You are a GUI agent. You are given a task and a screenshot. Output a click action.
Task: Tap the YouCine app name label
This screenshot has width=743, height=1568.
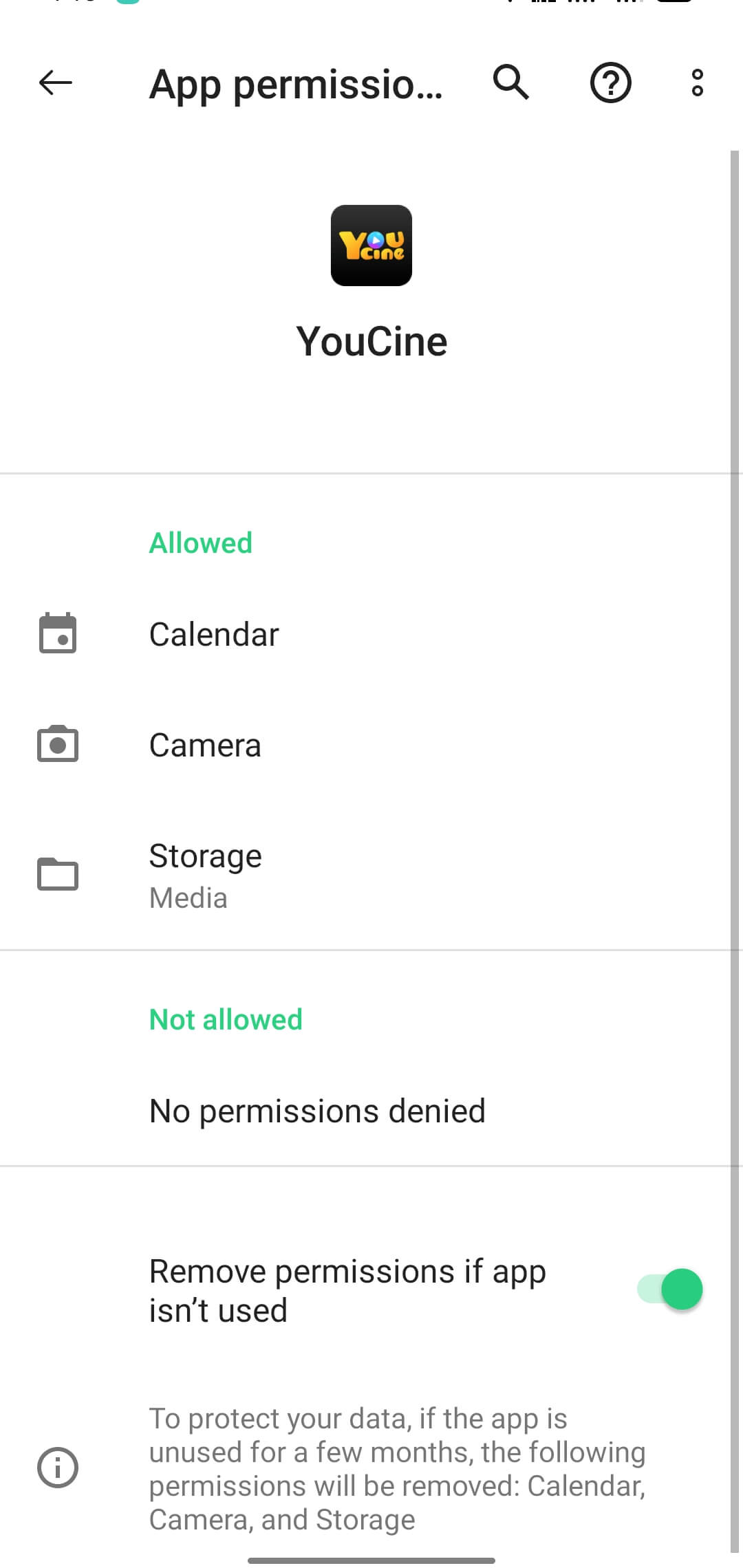click(x=371, y=340)
